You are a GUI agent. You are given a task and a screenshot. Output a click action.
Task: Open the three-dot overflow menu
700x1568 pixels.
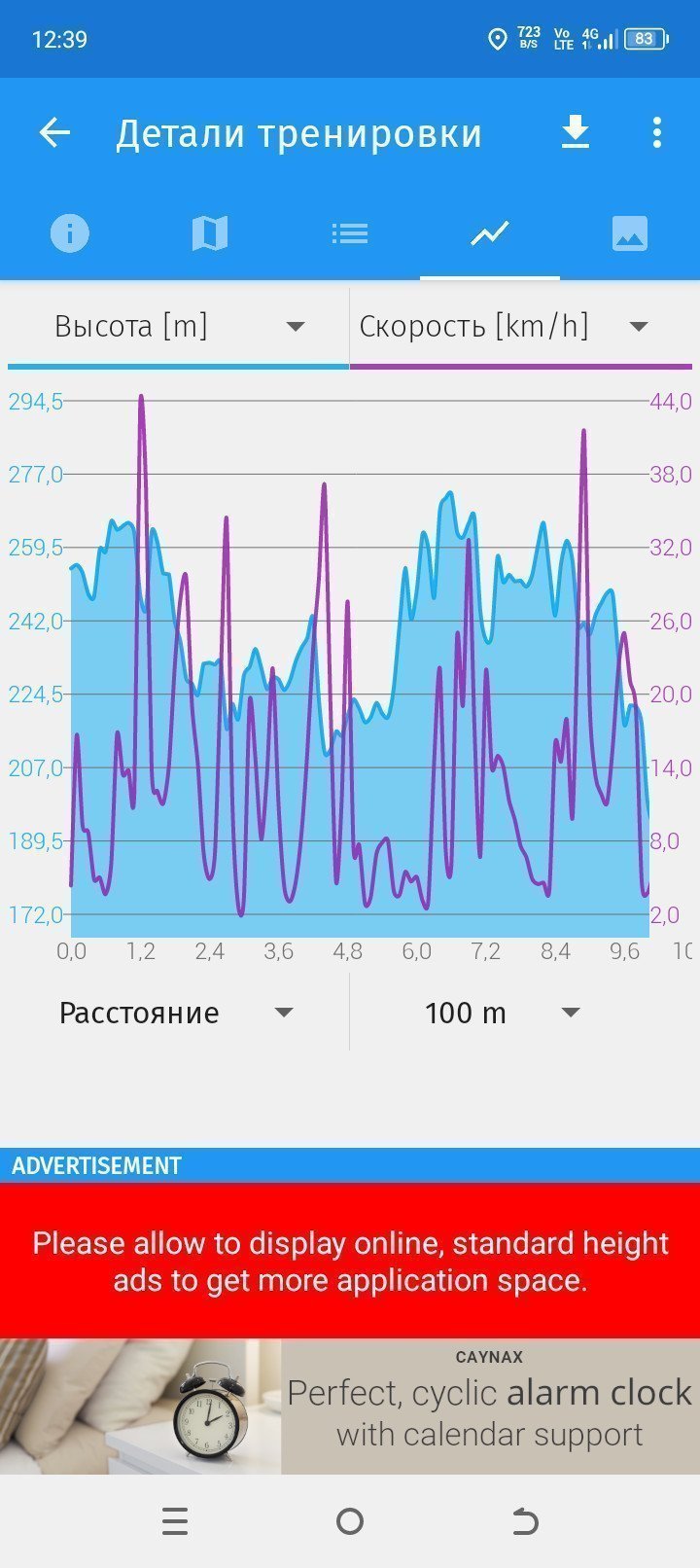pos(657,132)
